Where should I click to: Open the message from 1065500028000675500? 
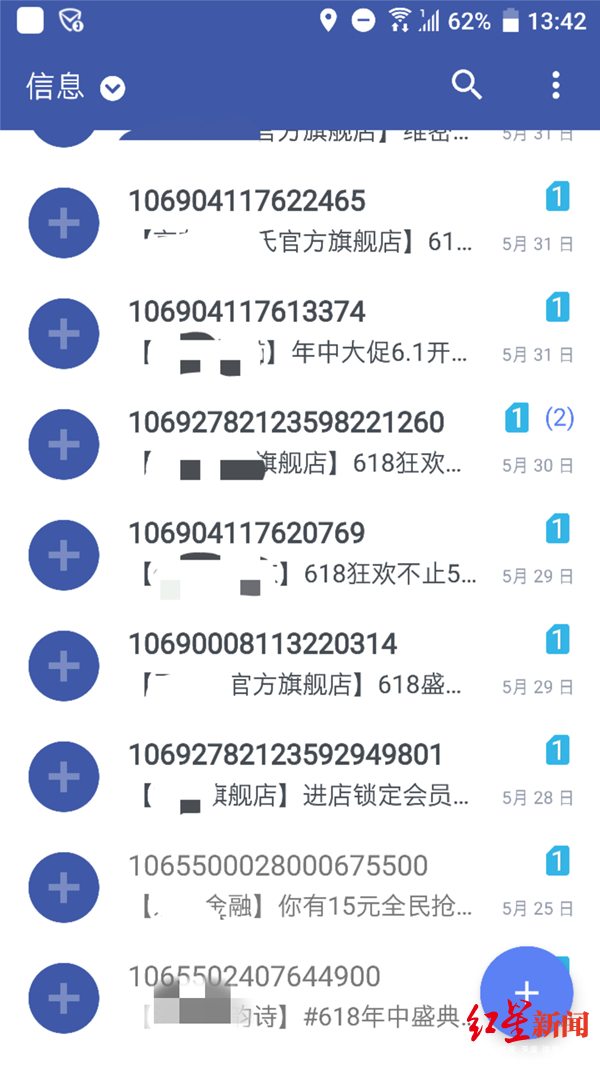point(300,887)
